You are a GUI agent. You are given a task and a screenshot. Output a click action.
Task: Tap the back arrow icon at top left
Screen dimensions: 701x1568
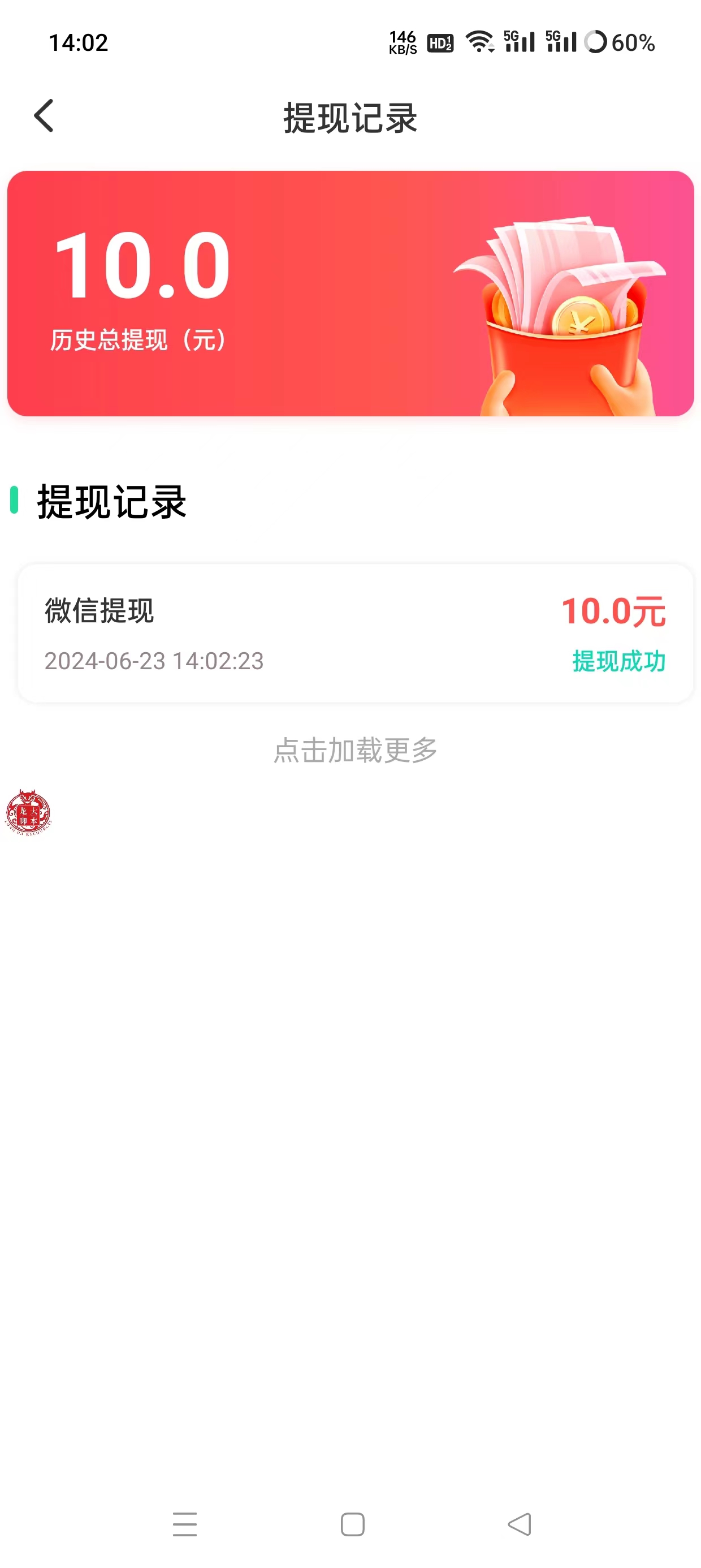pos(44,117)
